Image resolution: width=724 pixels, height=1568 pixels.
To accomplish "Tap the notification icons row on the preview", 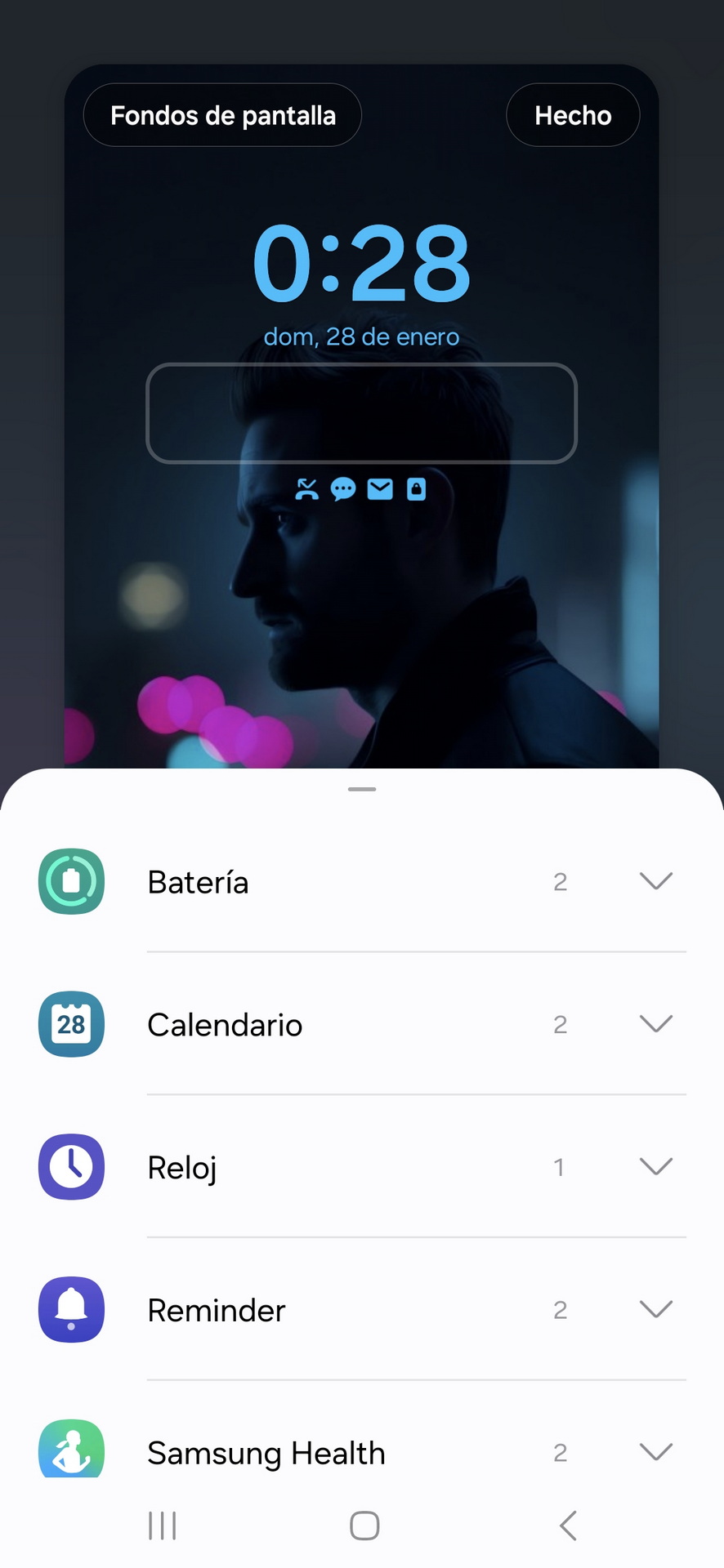I will [x=361, y=489].
